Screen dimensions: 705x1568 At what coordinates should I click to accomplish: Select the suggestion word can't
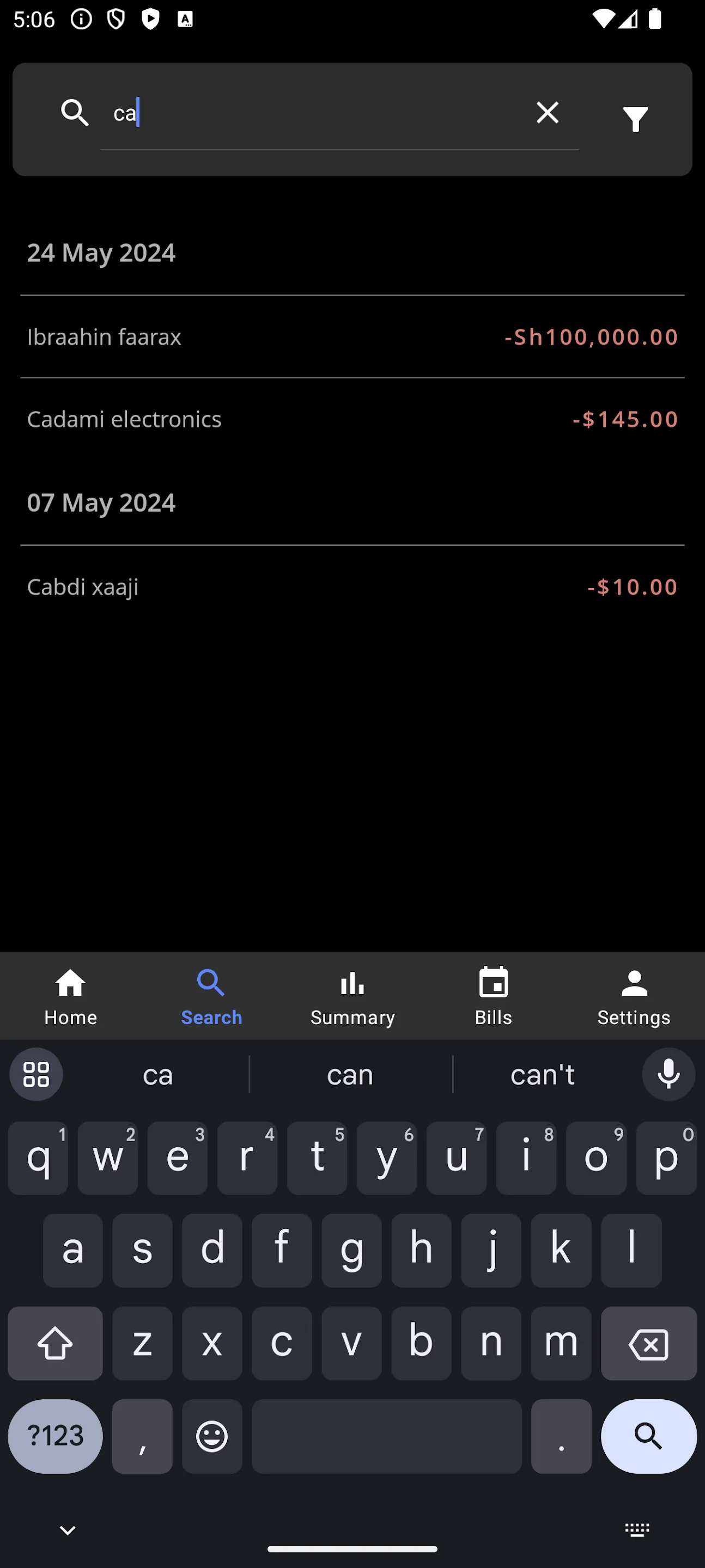coord(542,1074)
